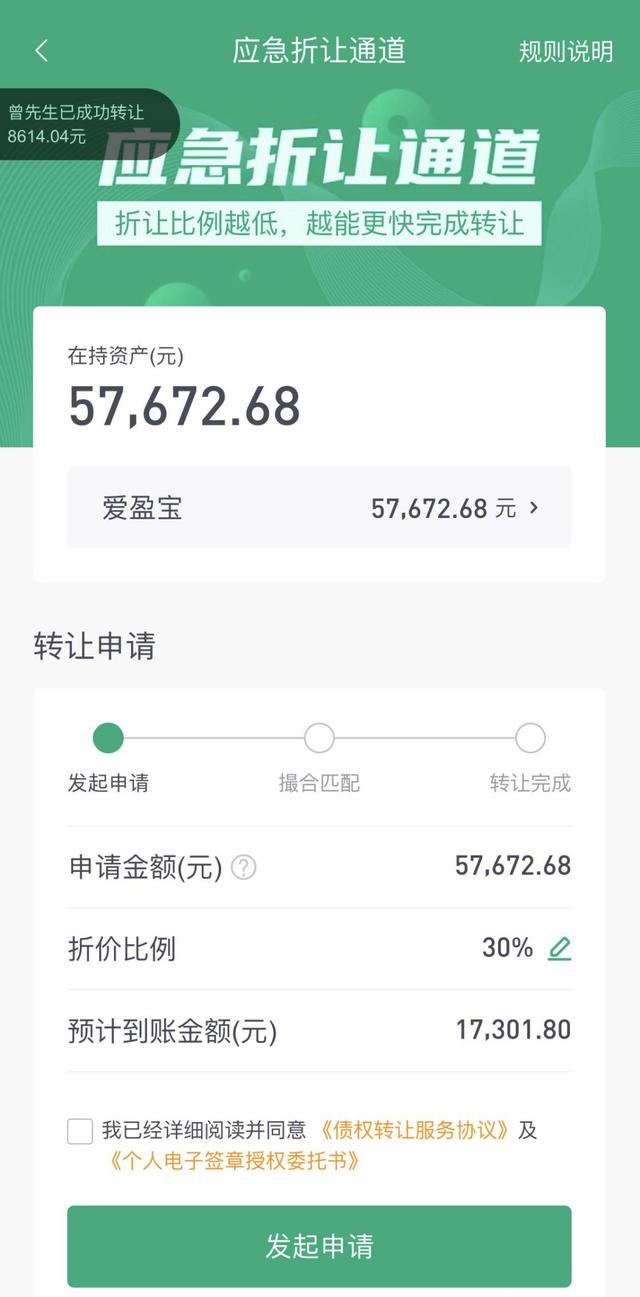
Task: Go back using the top-left arrow
Action: click(x=41, y=51)
